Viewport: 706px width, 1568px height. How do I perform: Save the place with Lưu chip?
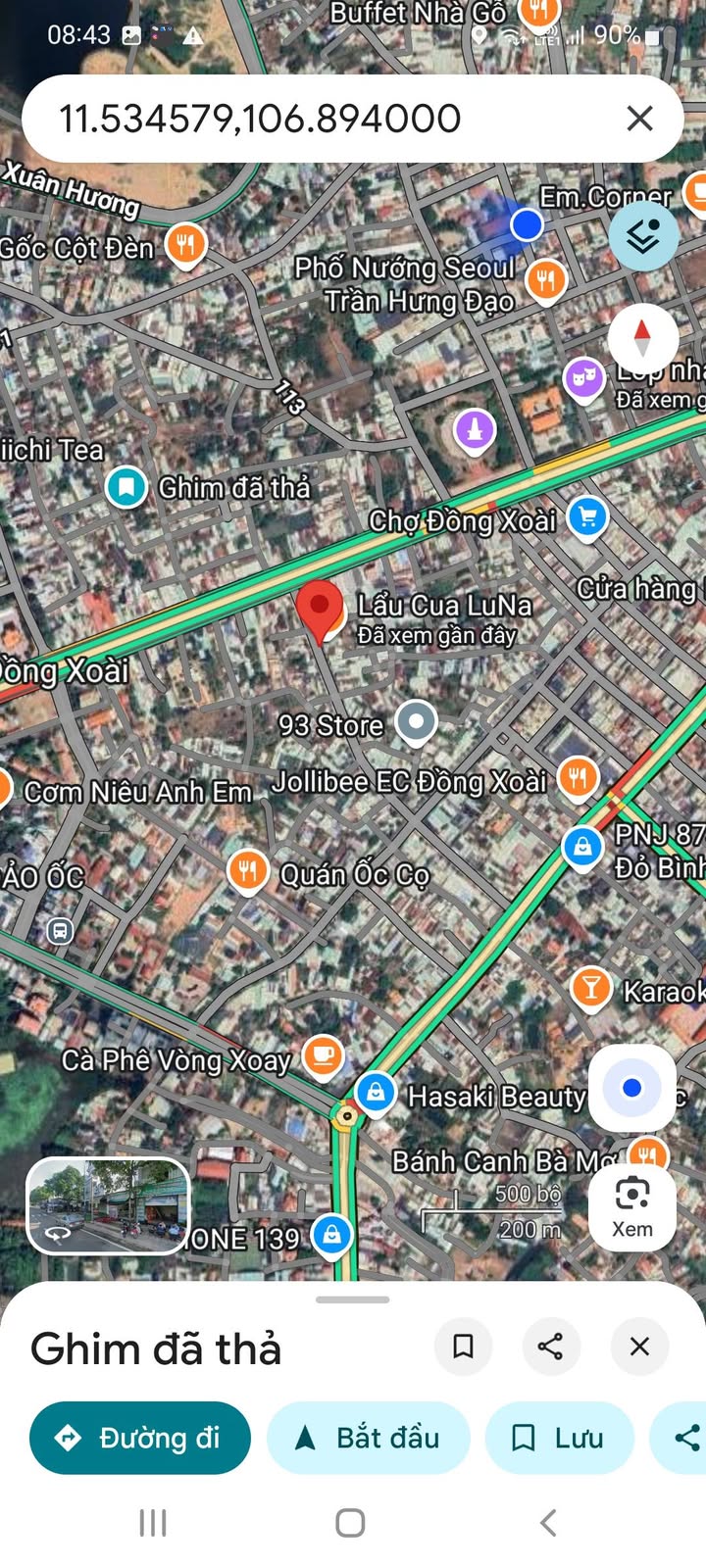(x=560, y=1438)
